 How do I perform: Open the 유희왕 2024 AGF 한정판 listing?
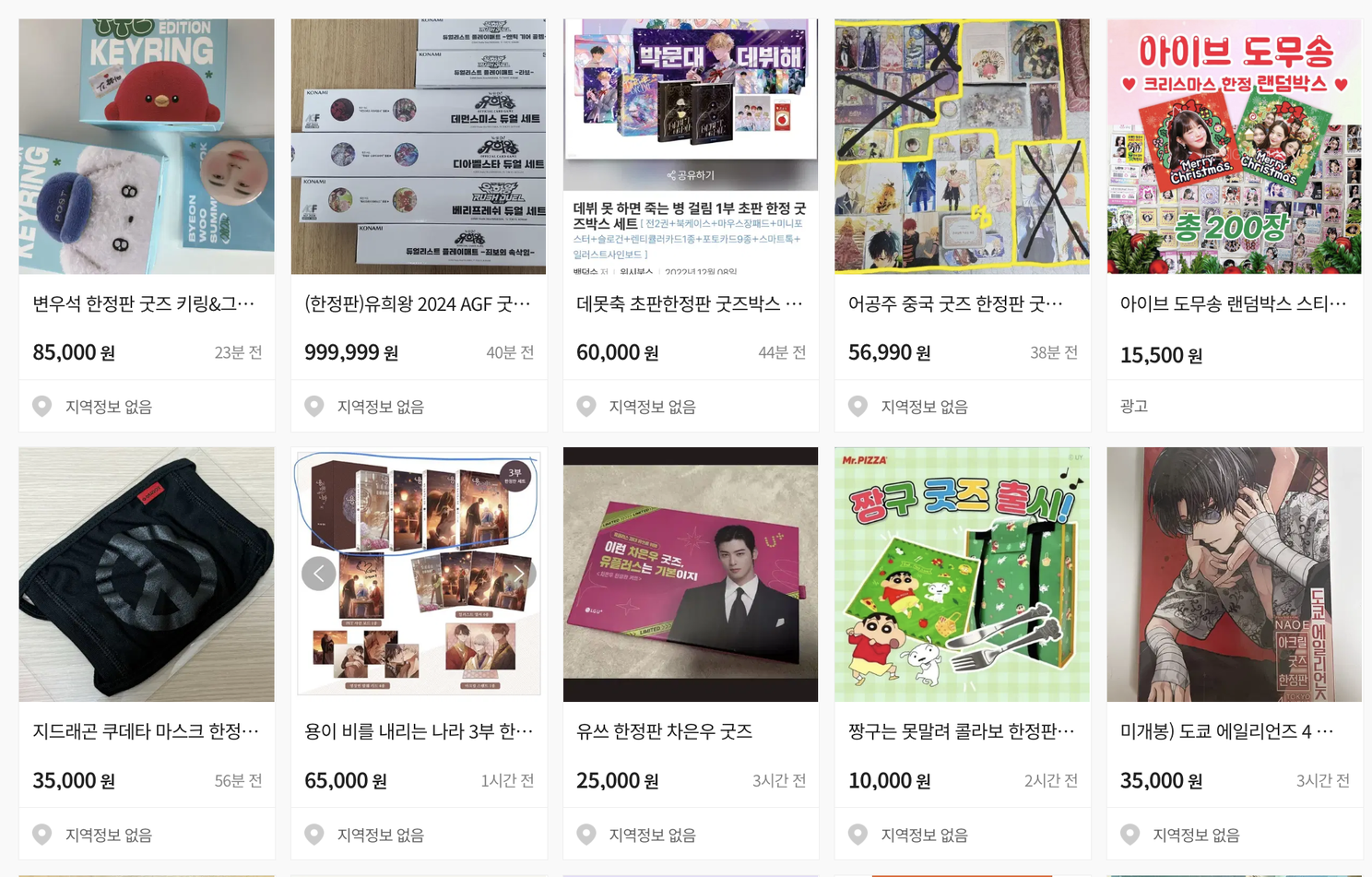tap(418, 303)
